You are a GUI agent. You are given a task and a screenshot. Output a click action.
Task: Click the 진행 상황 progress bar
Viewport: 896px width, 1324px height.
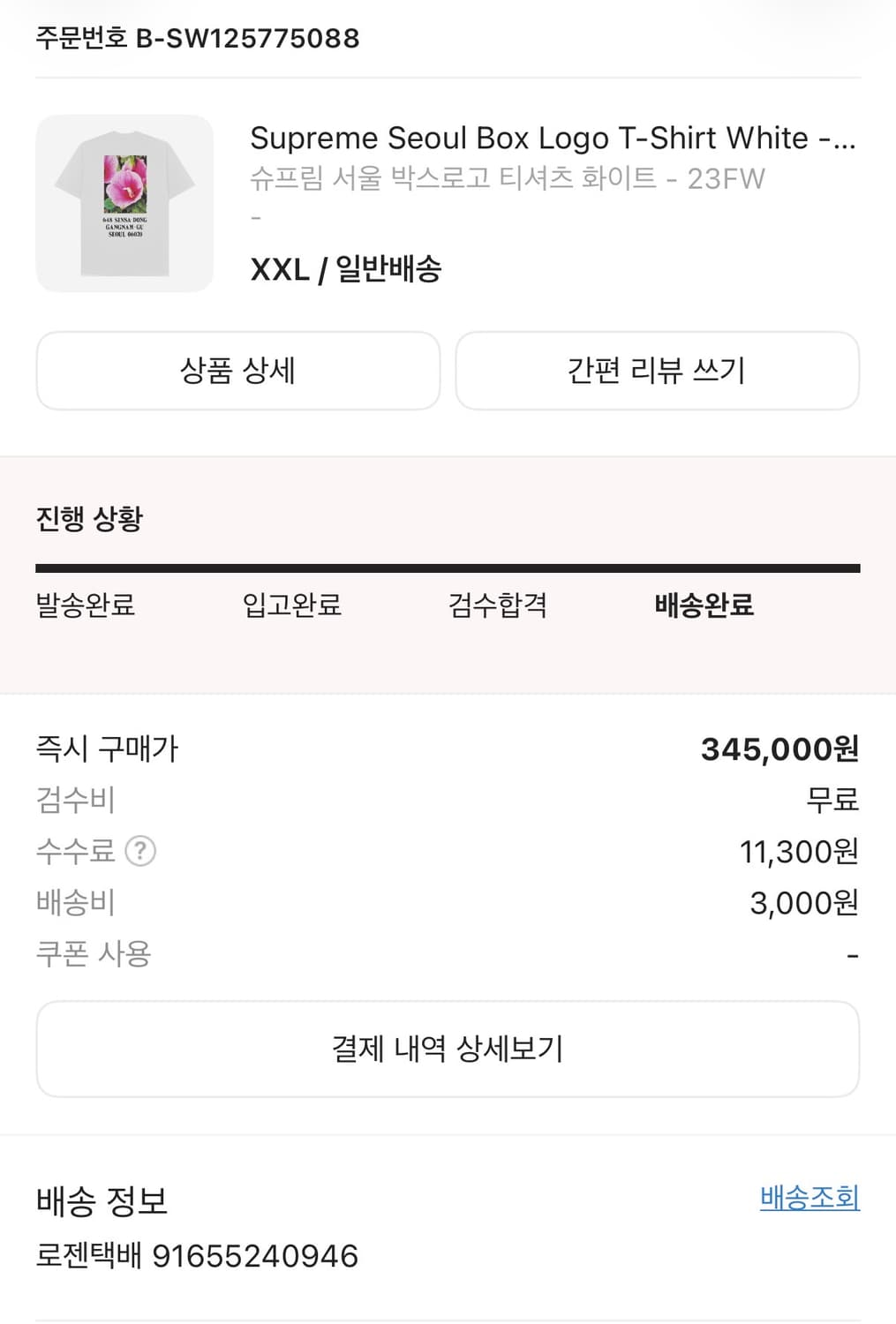pyautogui.click(x=448, y=566)
